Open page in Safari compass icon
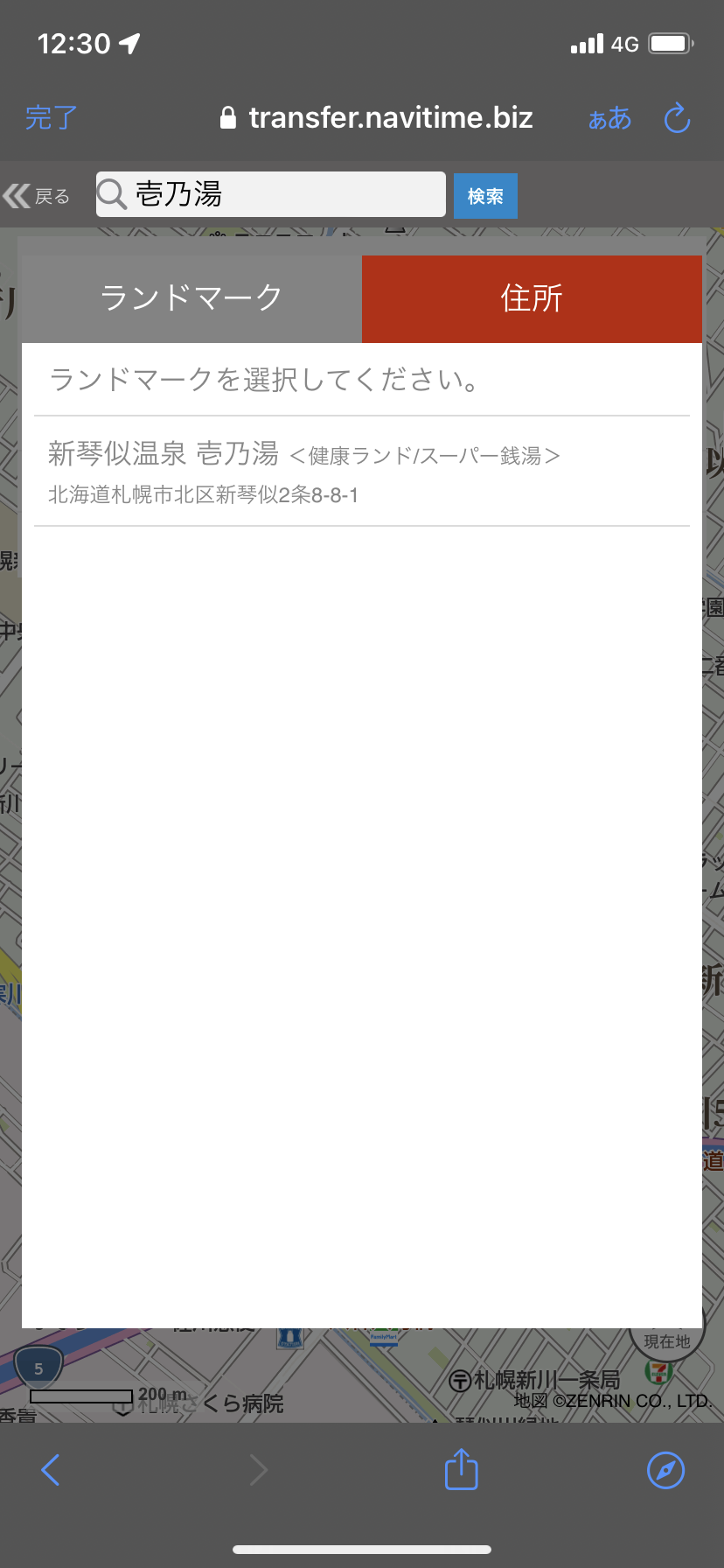 [665, 1469]
